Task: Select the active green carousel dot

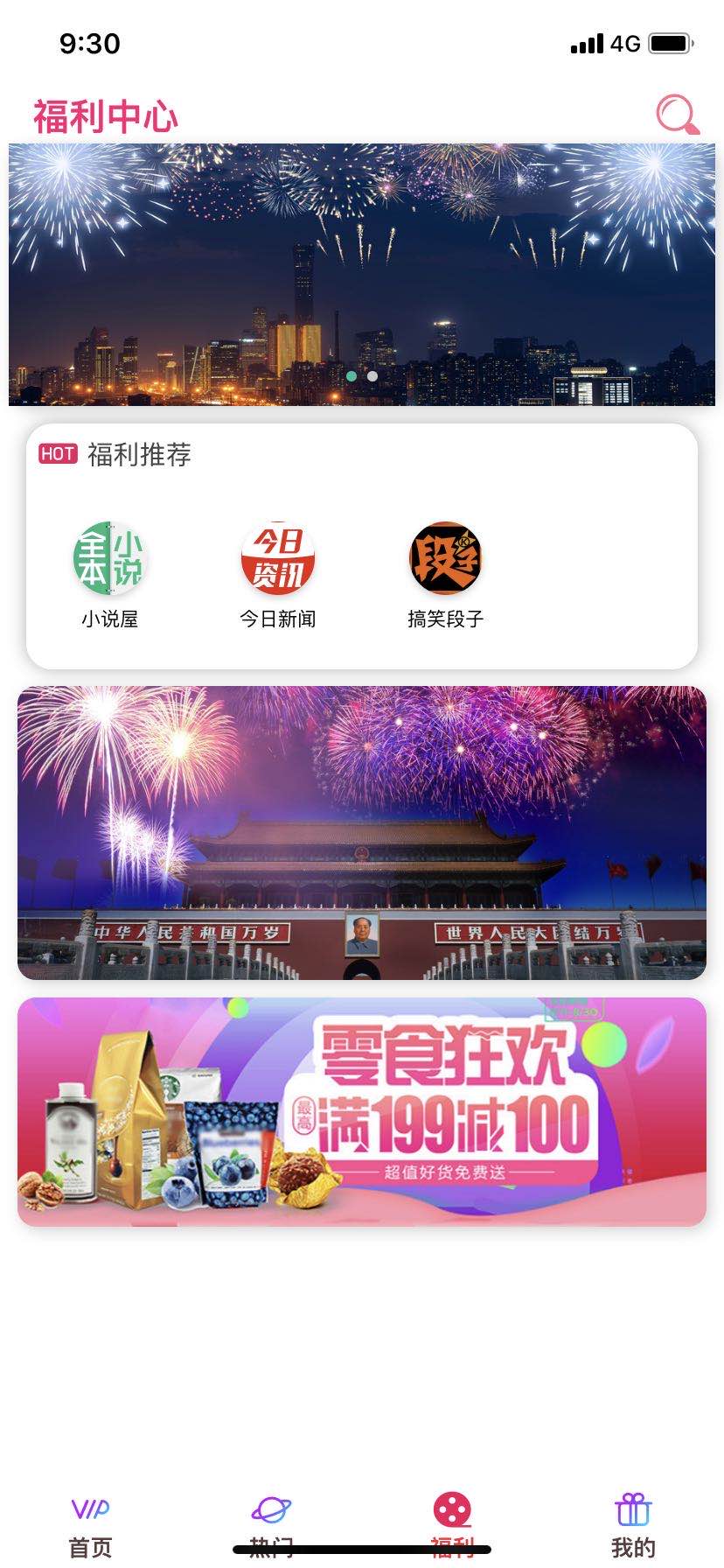Action: [x=350, y=376]
